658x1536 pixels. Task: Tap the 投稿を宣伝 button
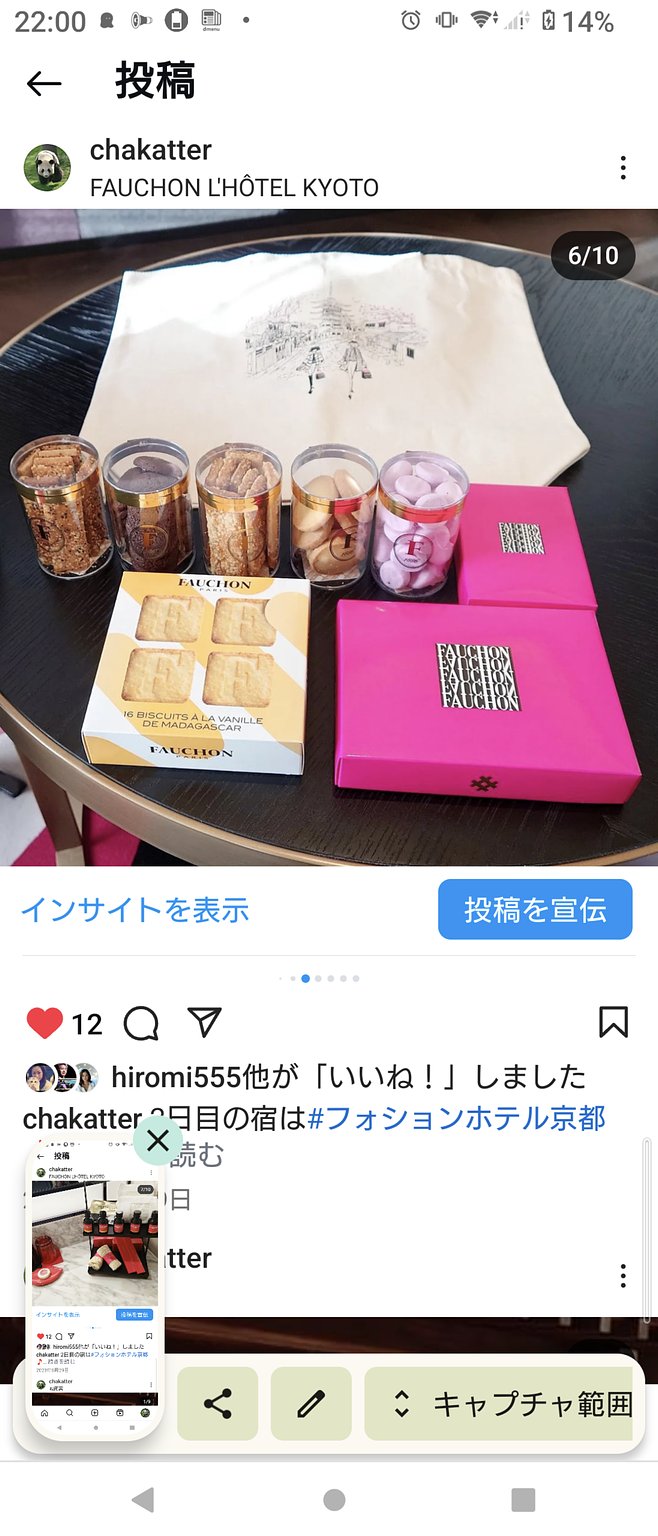click(x=535, y=909)
